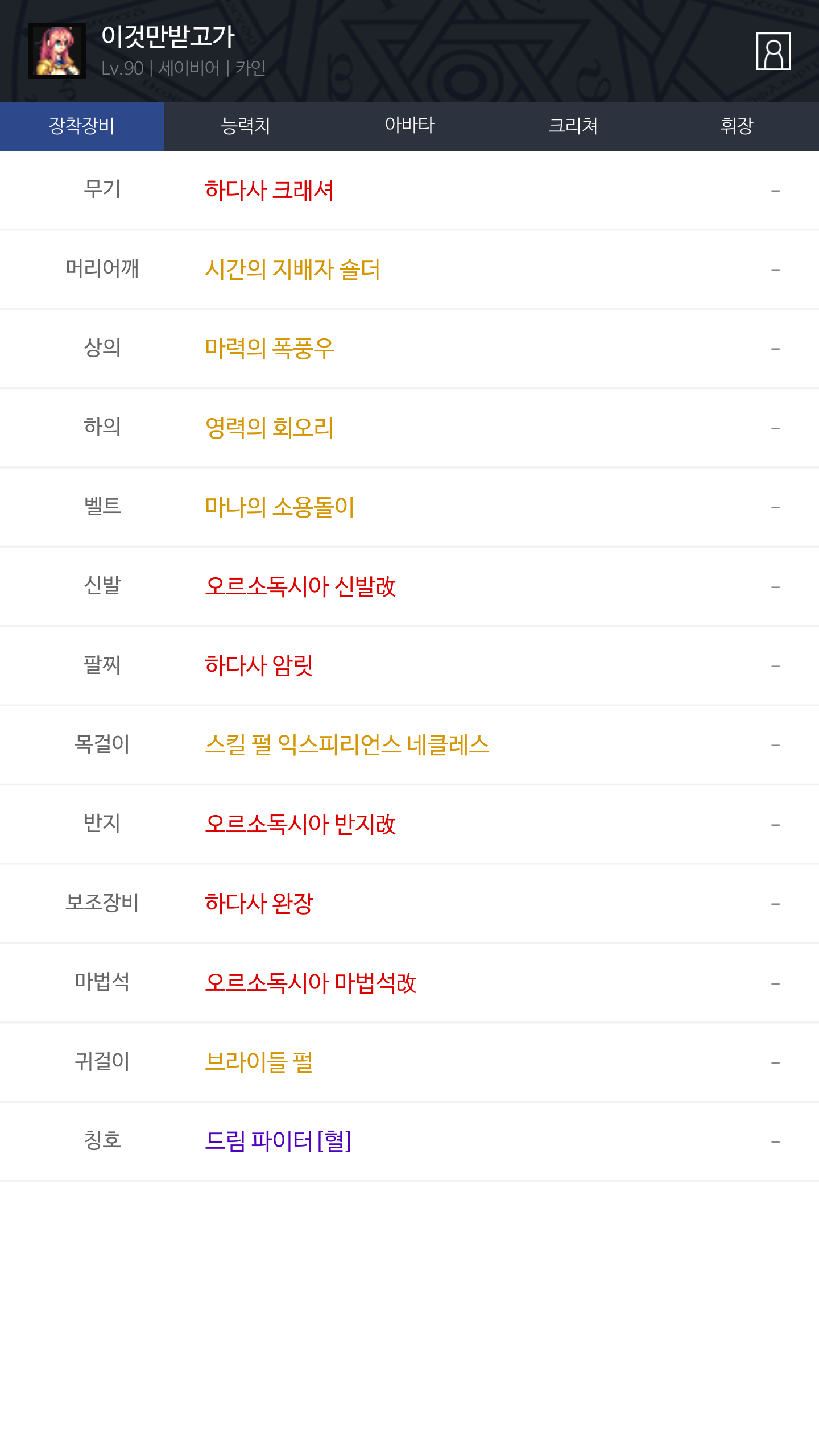Open the 하다사 완장 sub equipment row
Image resolution: width=819 pixels, height=1456 pixels.
[409, 904]
